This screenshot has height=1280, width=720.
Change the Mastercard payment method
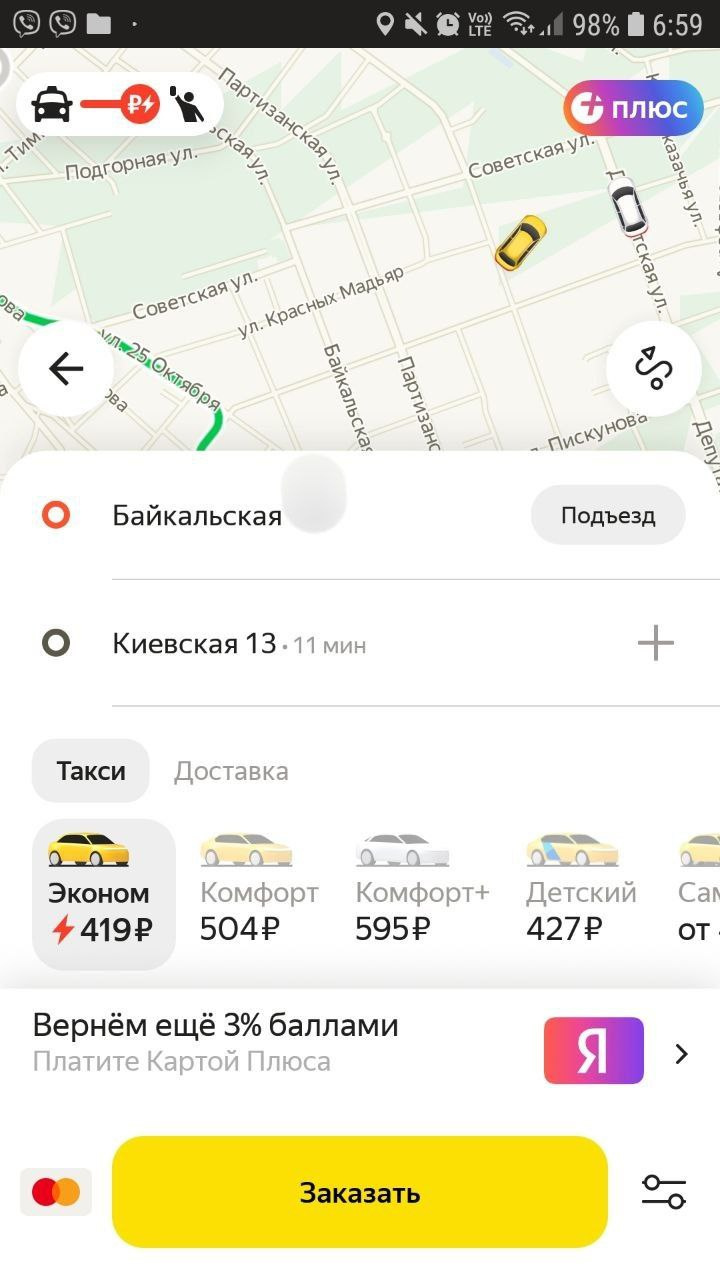(x=56, y=1192)
